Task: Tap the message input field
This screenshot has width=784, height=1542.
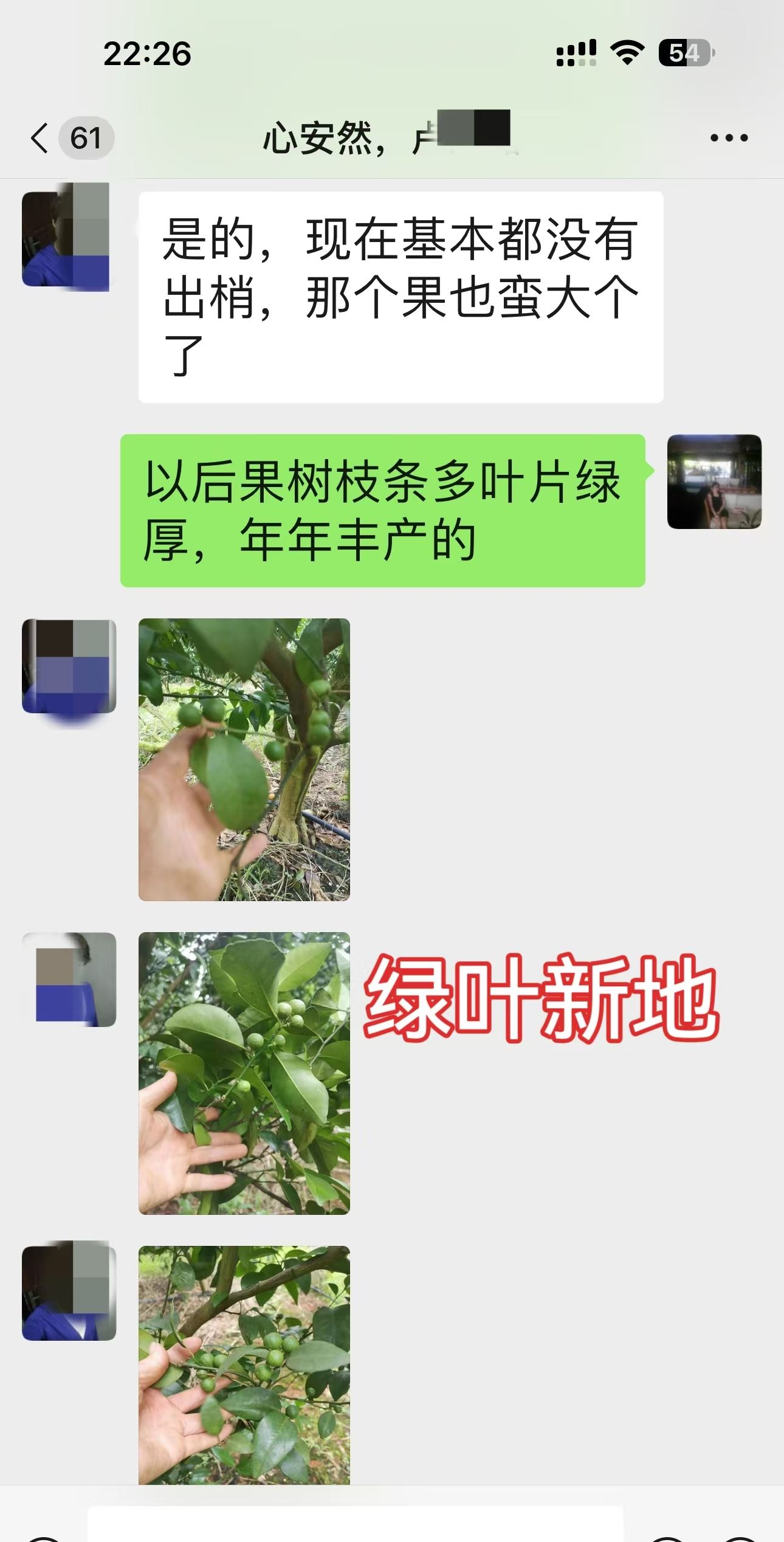Action: point(356,1526)
